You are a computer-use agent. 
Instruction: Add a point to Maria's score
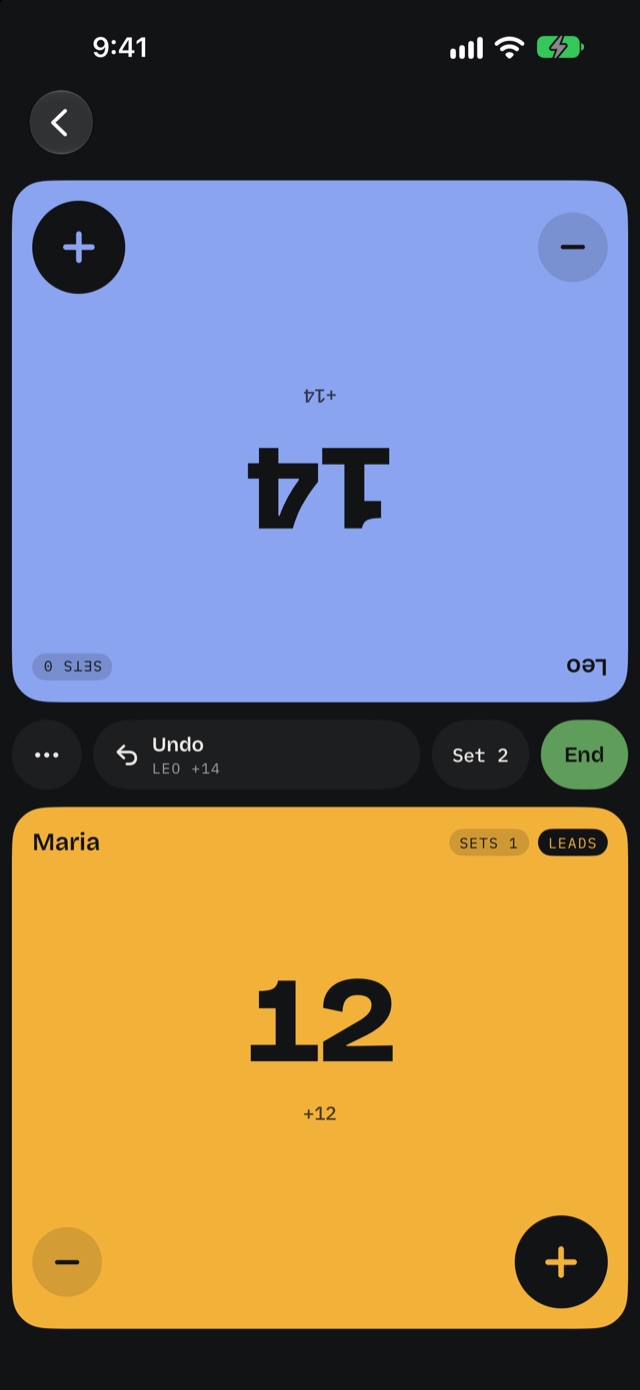[x=561, y=1262]
